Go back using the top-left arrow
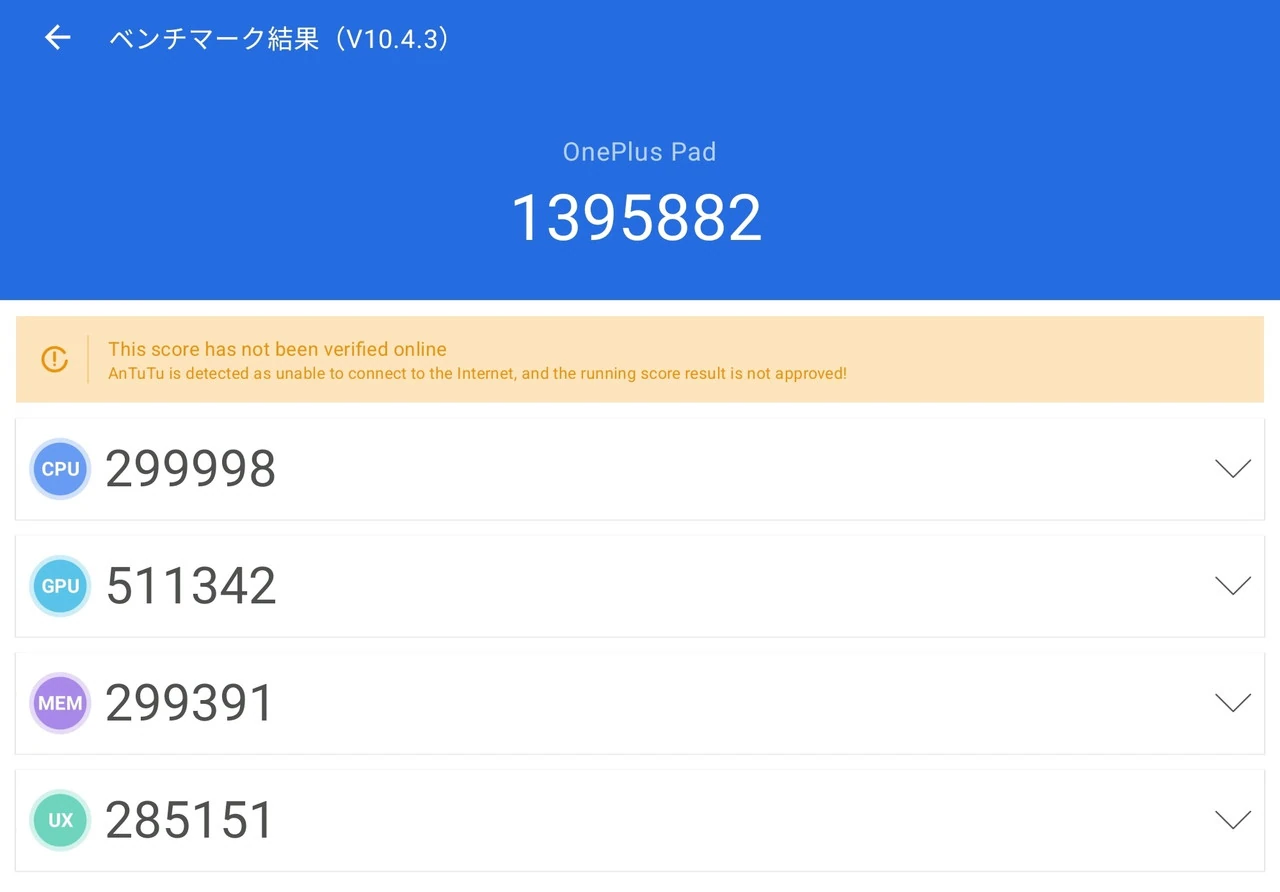 pyautogui.click(x=57, y=38)
